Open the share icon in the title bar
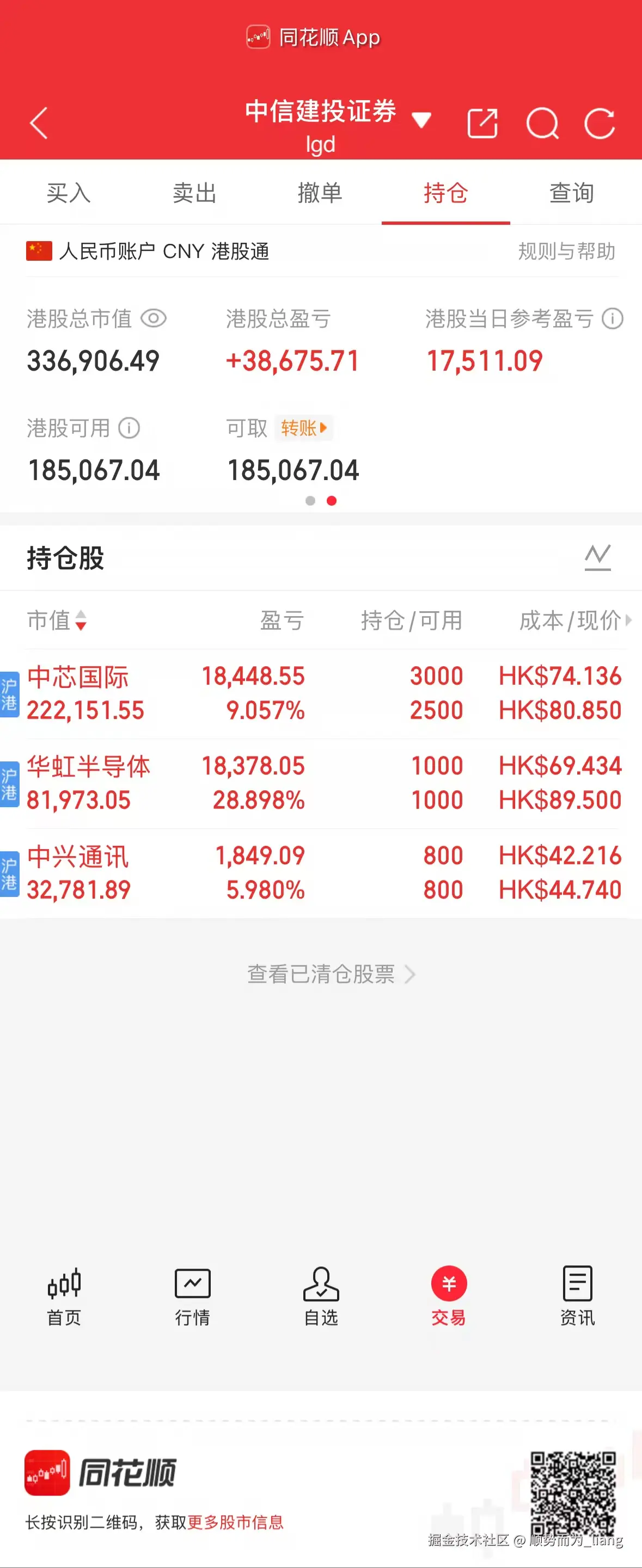642x1568 pixels. point(482,122)
